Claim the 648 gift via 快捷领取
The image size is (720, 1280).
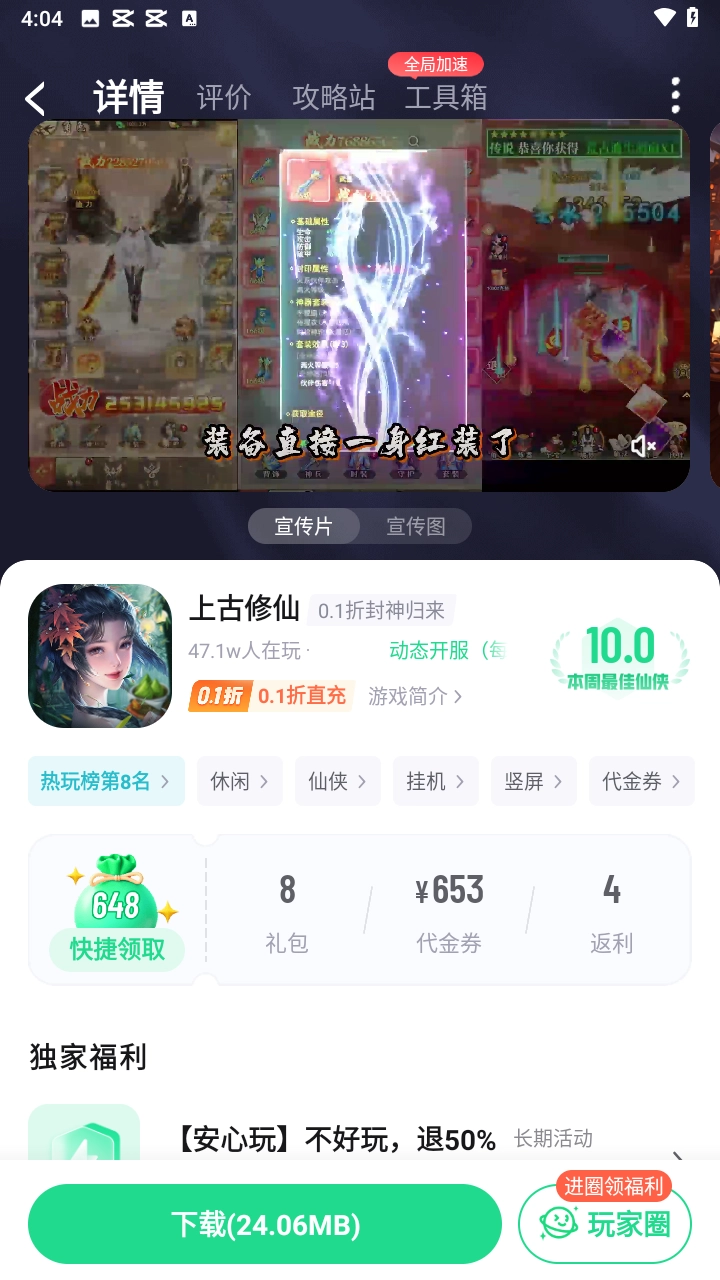tap(117, 948)
